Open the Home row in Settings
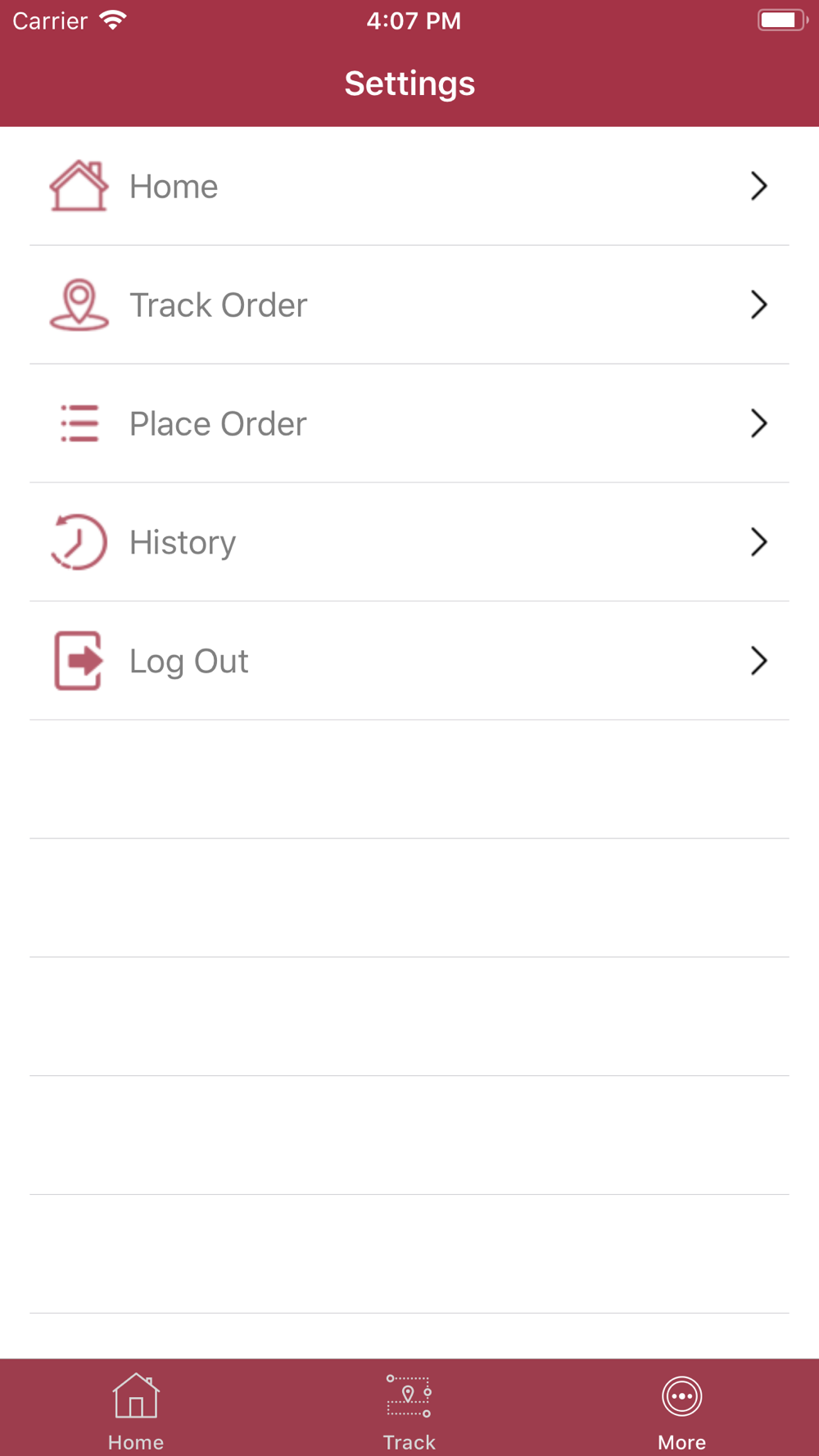819x1456 pixels. coord(409,186)
